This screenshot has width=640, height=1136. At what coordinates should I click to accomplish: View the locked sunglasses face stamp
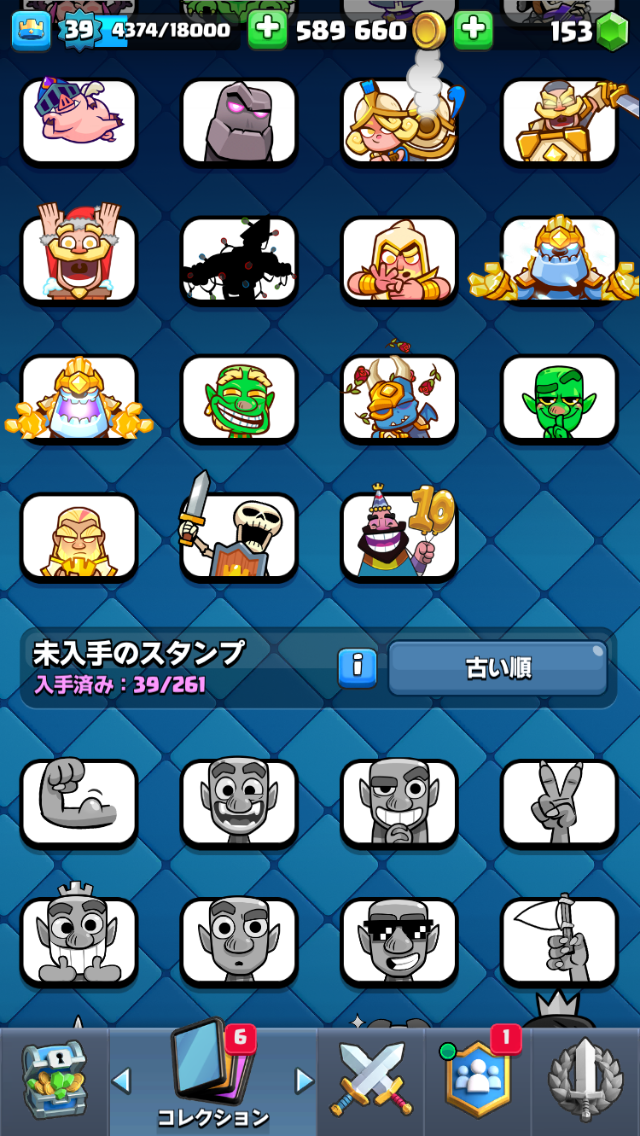399,941
